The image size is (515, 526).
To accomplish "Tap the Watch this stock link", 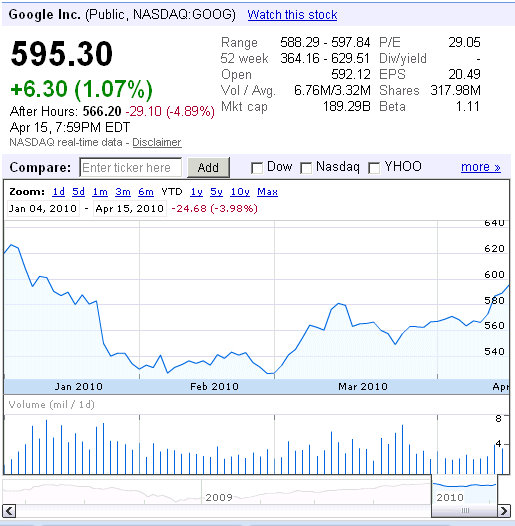I will 292,15.
